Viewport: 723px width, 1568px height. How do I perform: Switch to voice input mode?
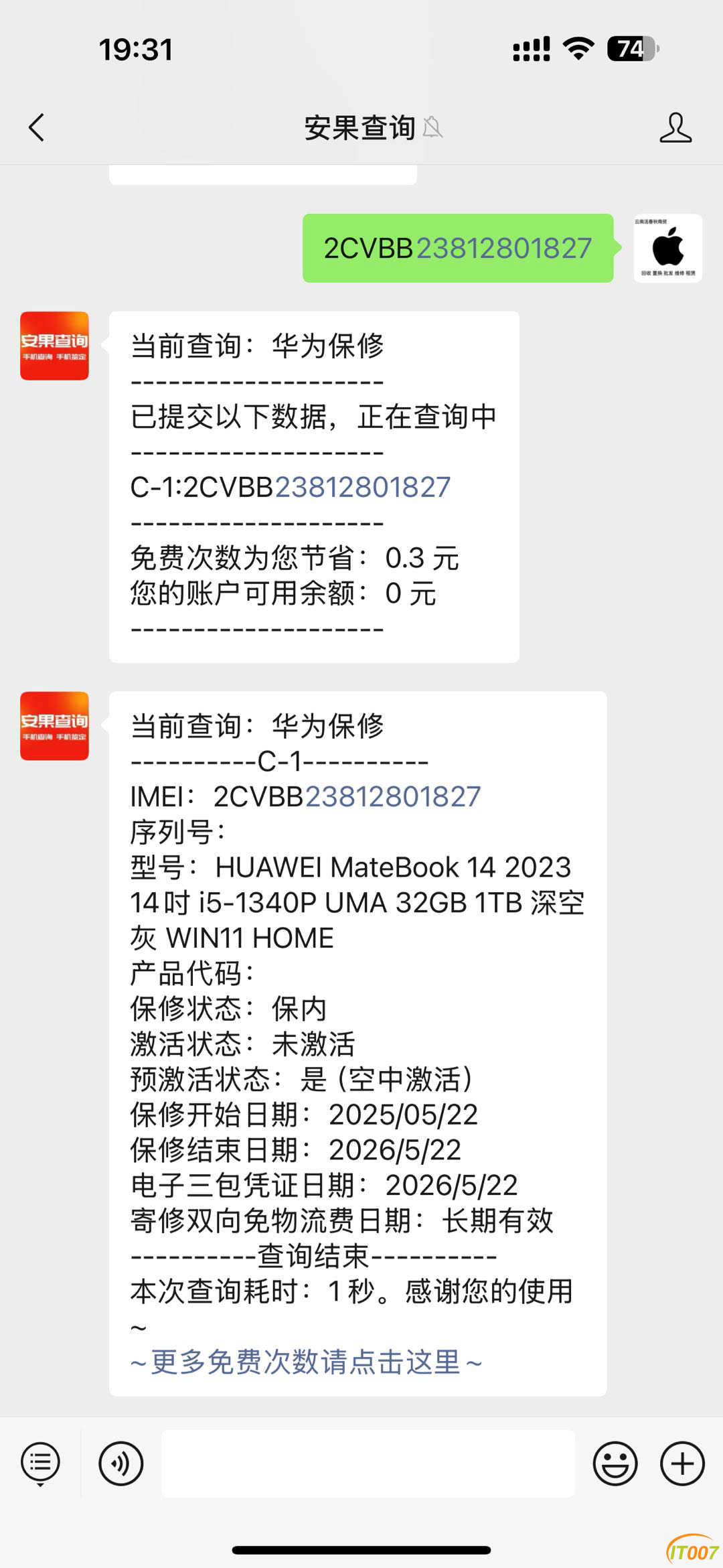(121, 1464)
